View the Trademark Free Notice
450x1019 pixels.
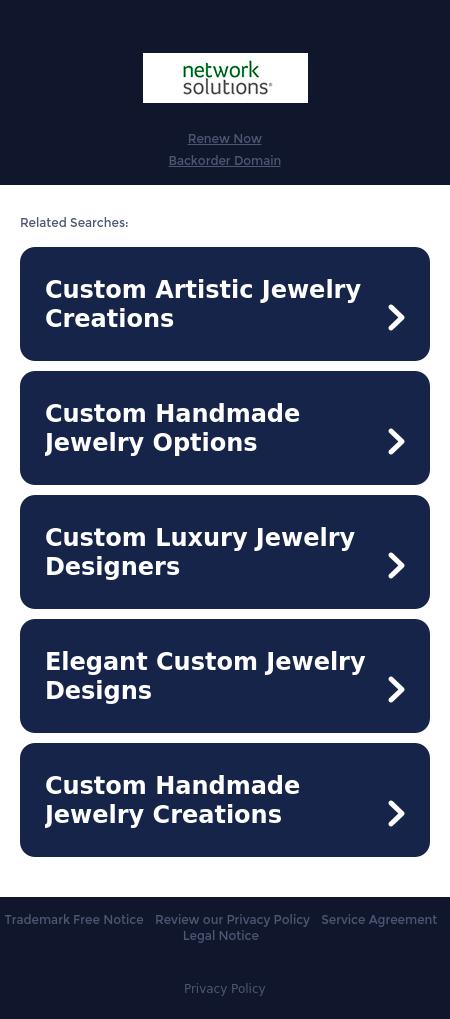pos(74,920)
